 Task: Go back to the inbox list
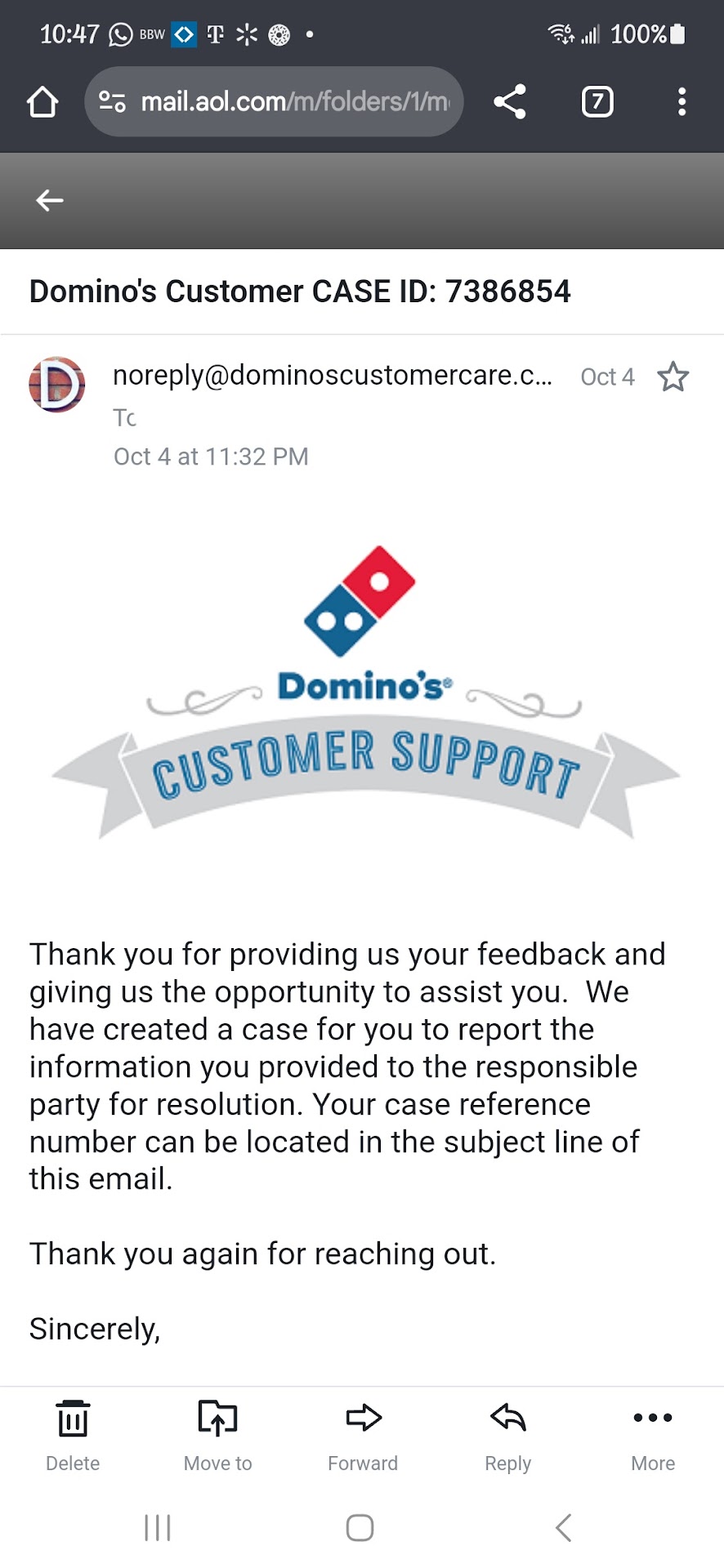50,200
